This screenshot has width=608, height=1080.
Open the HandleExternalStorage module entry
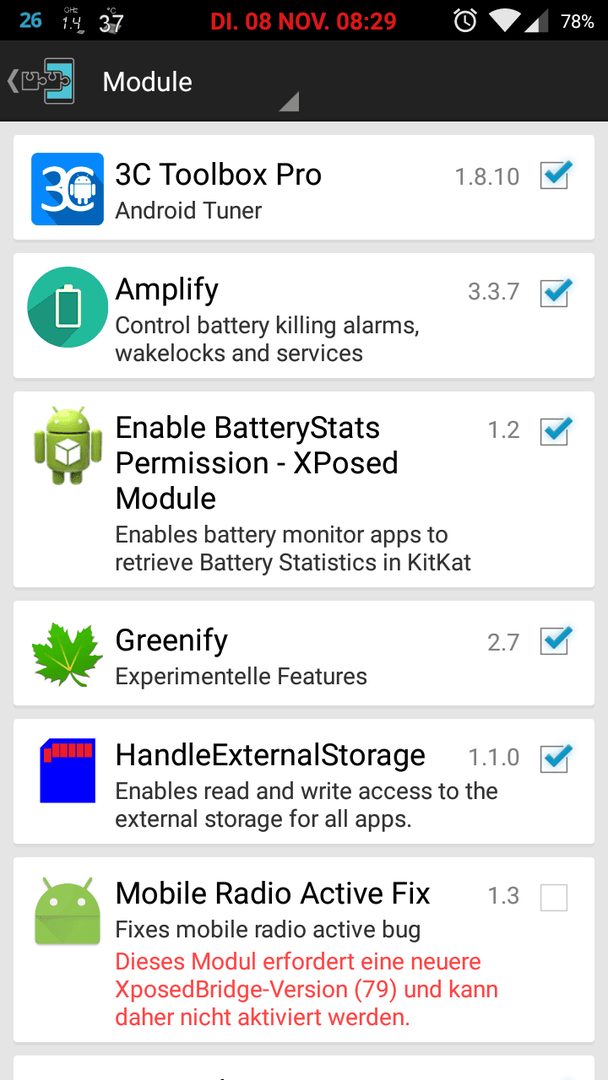pos(304,782)
